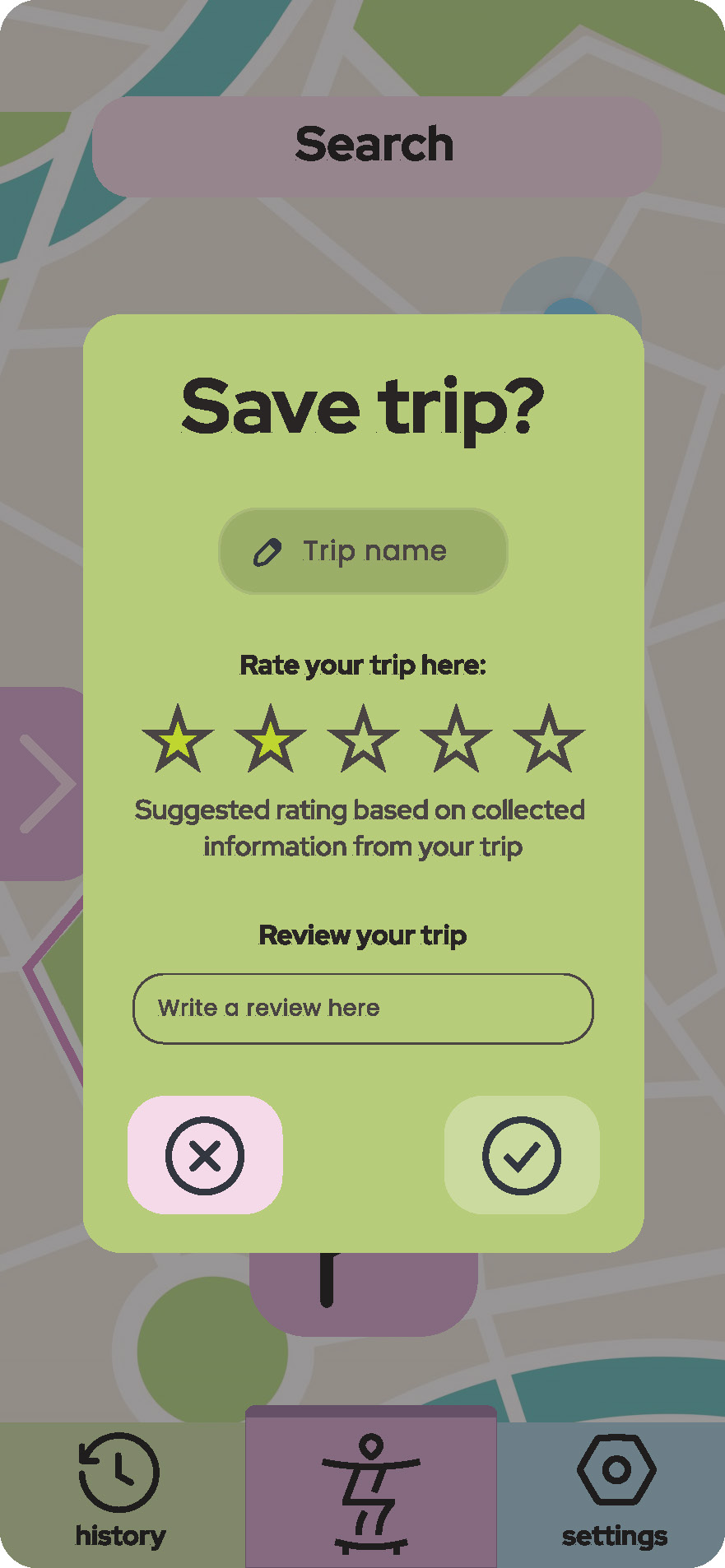Image resolution: width=725 pixels, height=1568 pixels.
Task: Tap the Search bar at top
Action: point(377,146)
